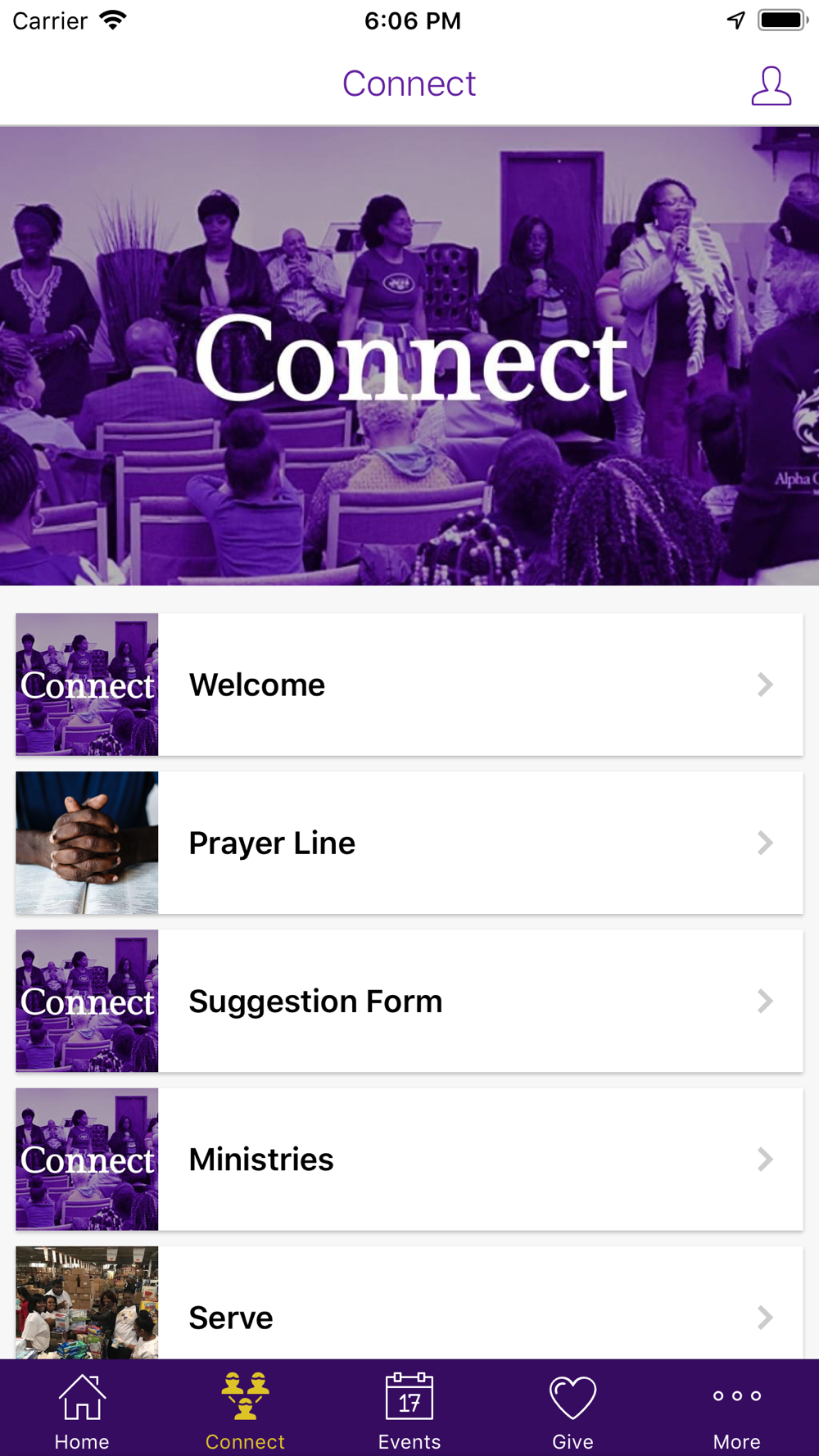This screenshot has width=819, height=1456.
Task: Go to the Events tab
Action: (x=409, y=1410)
